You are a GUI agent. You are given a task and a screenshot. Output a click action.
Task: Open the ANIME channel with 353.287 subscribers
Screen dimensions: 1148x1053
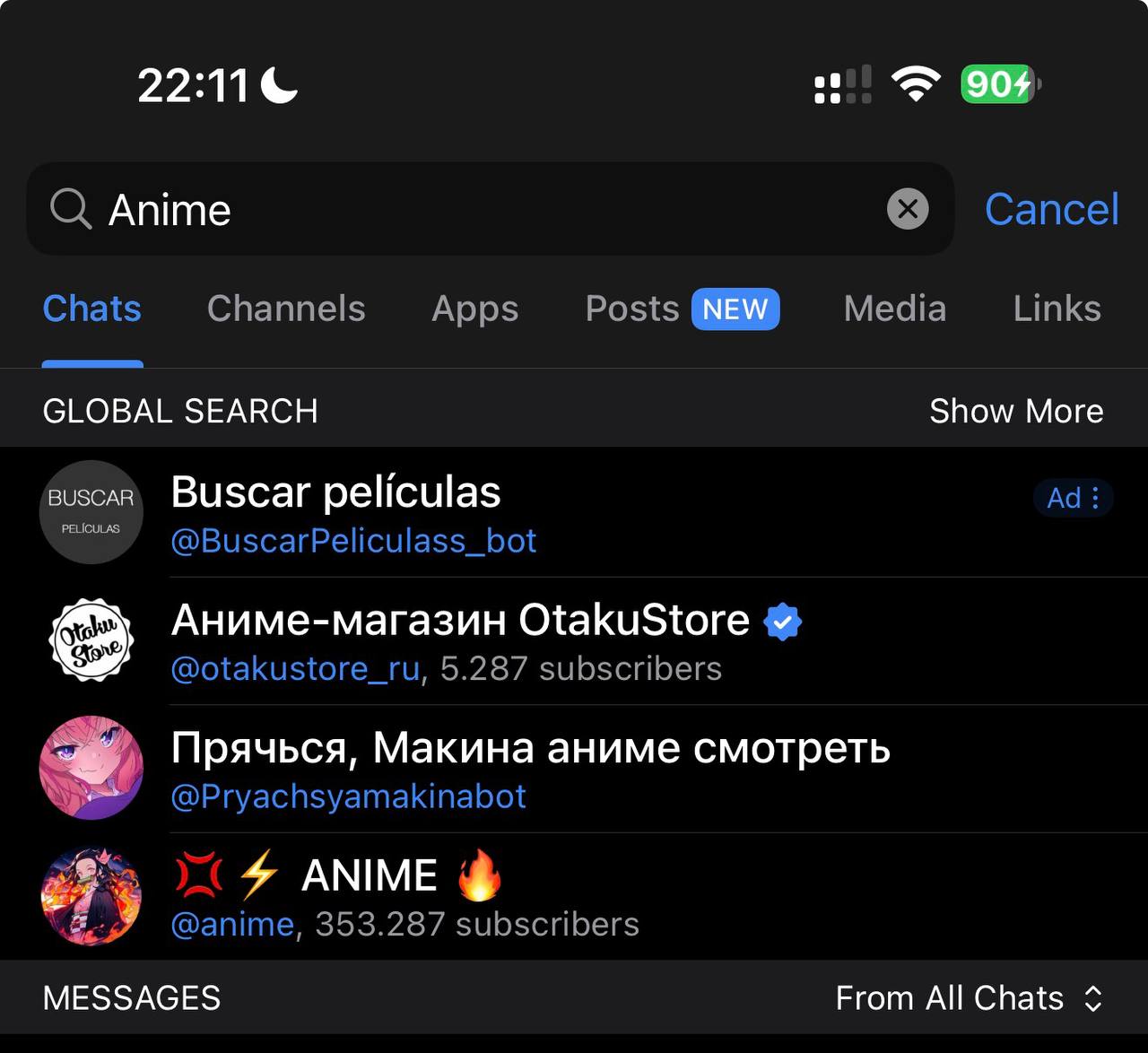coord(574,897)
